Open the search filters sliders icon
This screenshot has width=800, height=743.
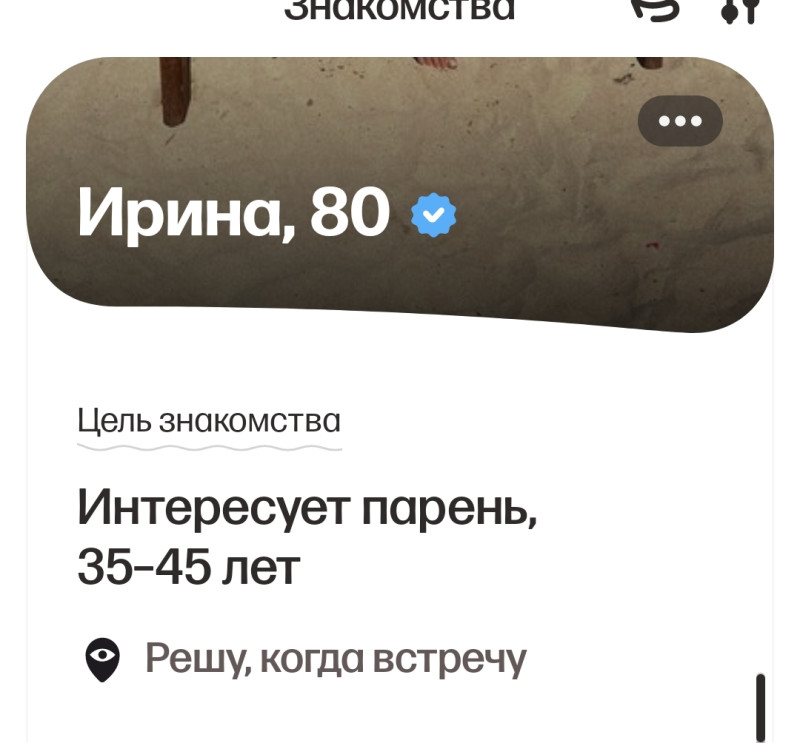coord(739,10)
